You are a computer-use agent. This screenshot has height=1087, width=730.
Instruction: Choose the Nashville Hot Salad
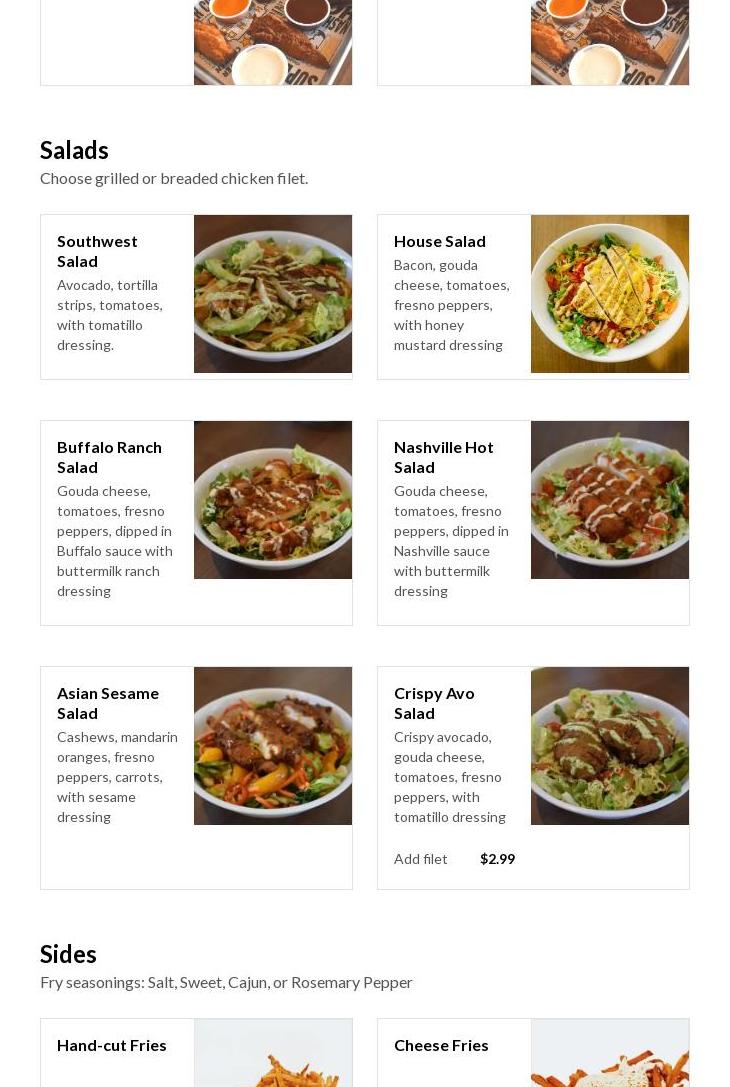coord(533,522)
